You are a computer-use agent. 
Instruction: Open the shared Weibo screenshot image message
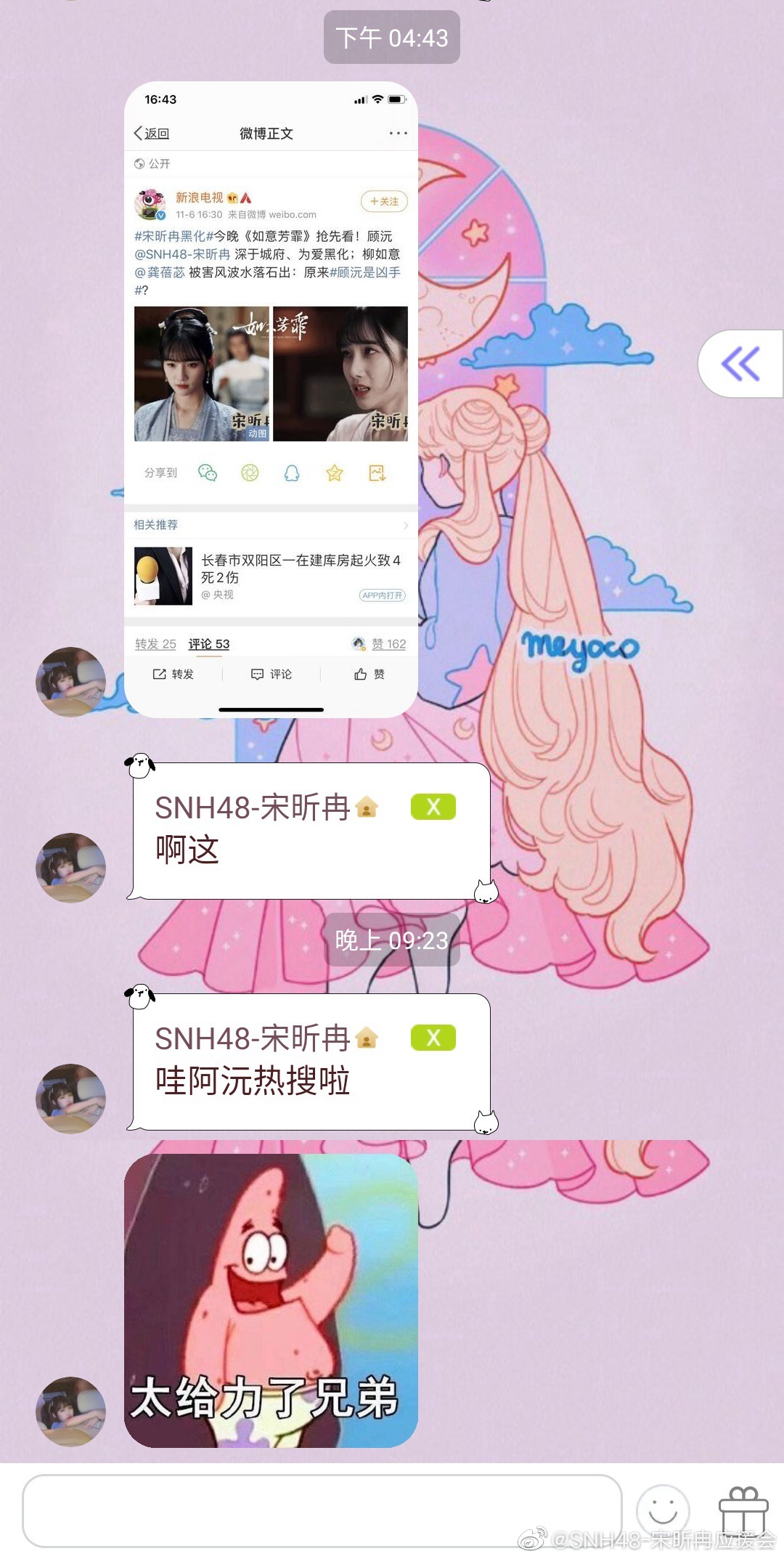pos(271,399)
